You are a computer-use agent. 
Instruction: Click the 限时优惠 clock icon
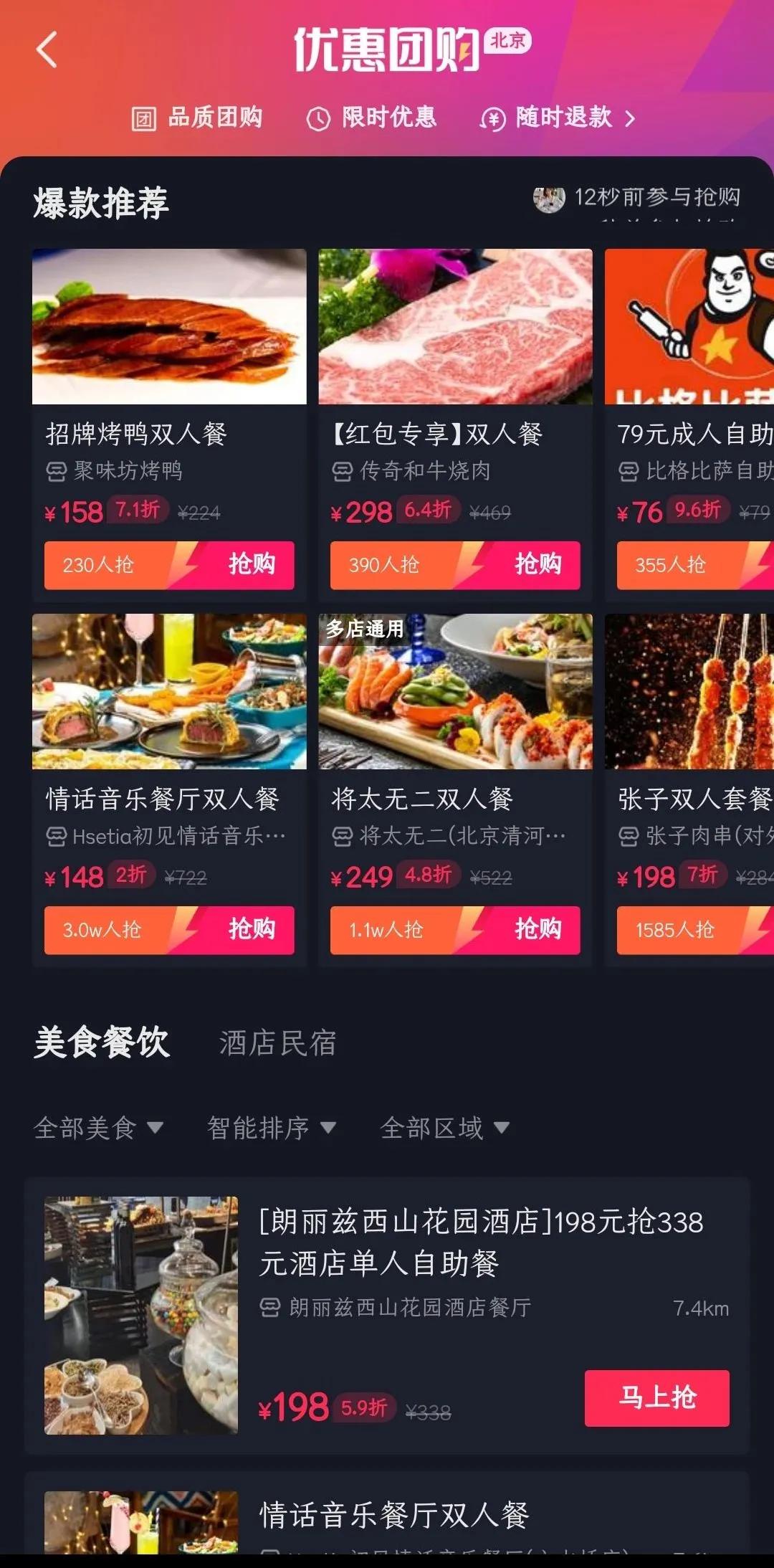pos(317,118)
